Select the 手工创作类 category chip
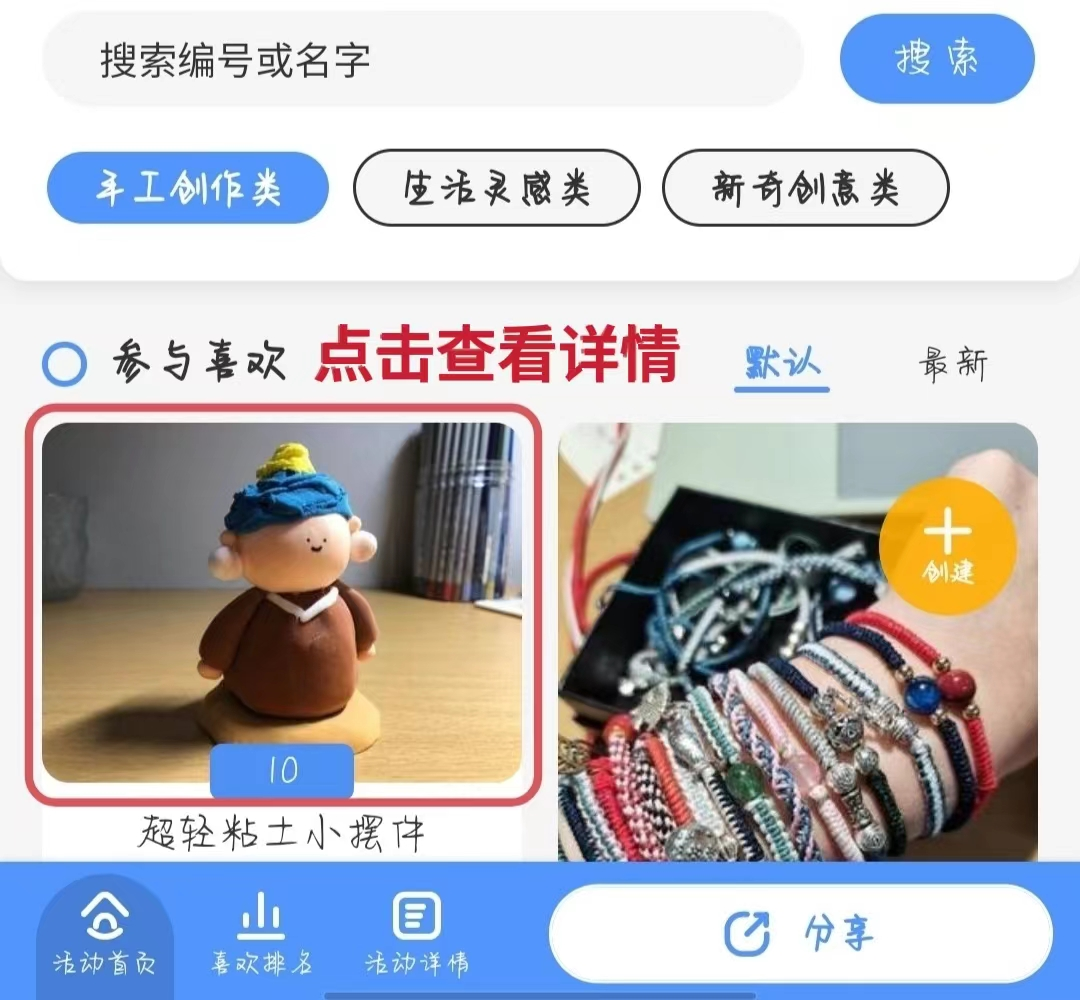 pos(188,188)
